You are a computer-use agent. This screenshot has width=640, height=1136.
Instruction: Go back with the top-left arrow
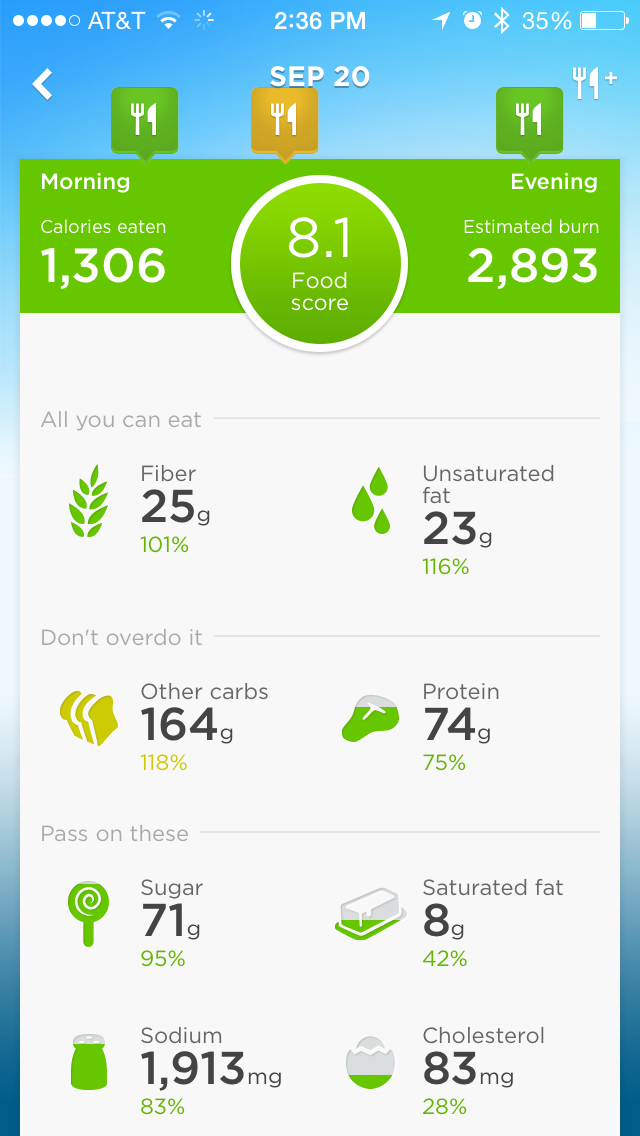coord(43,84)
